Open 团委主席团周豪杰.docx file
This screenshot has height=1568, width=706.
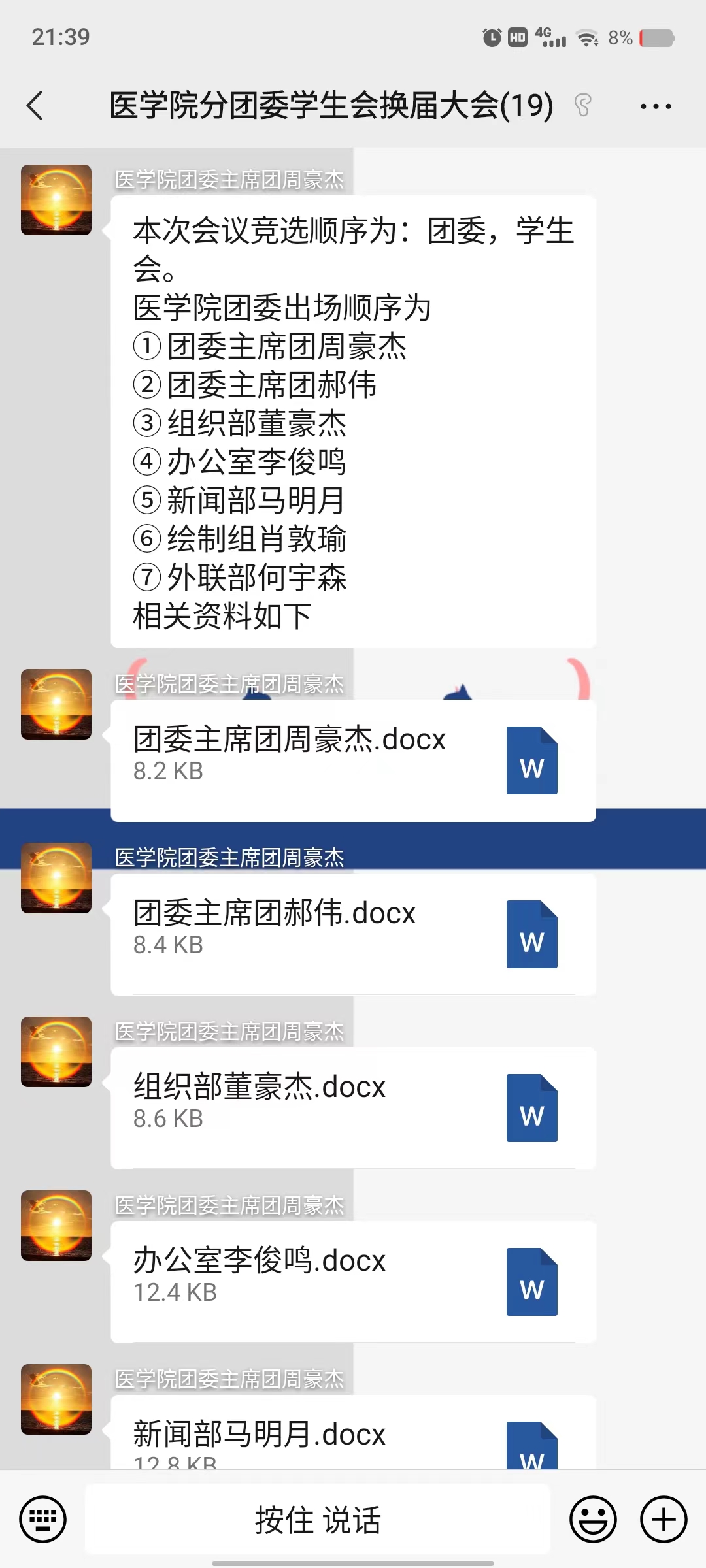click(x=353, y=760)
